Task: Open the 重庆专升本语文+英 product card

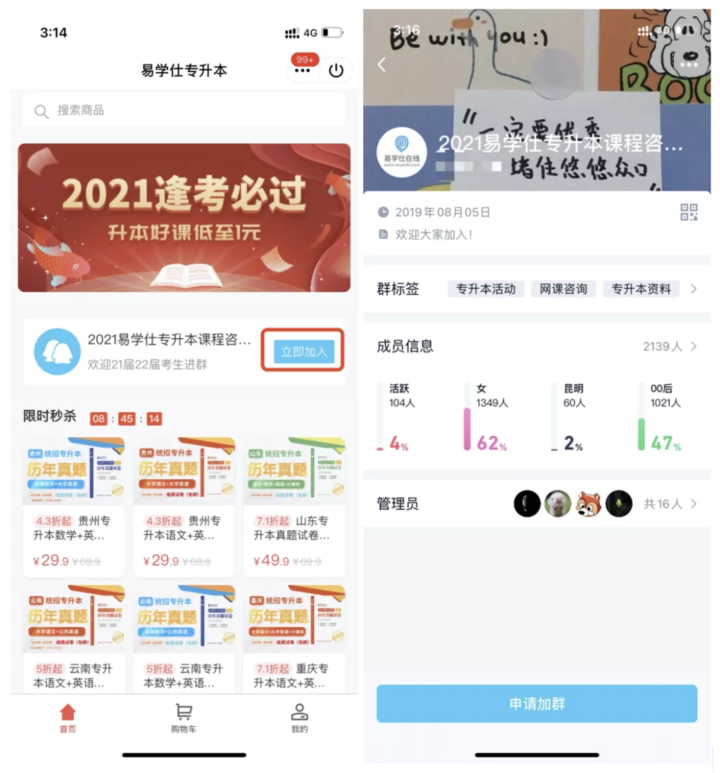Action: 294,640
